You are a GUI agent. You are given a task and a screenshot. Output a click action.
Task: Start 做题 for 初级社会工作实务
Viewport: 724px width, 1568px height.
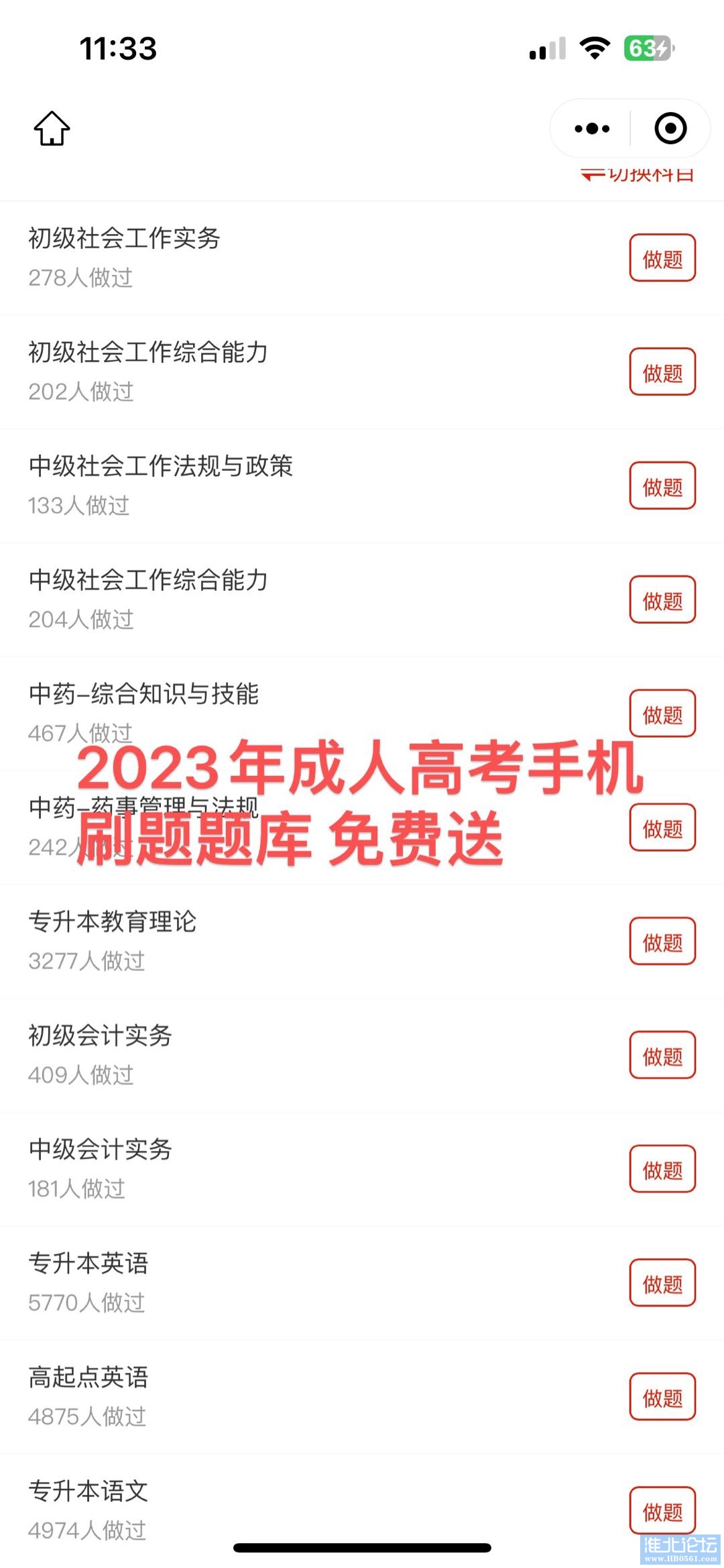point(662,258)
